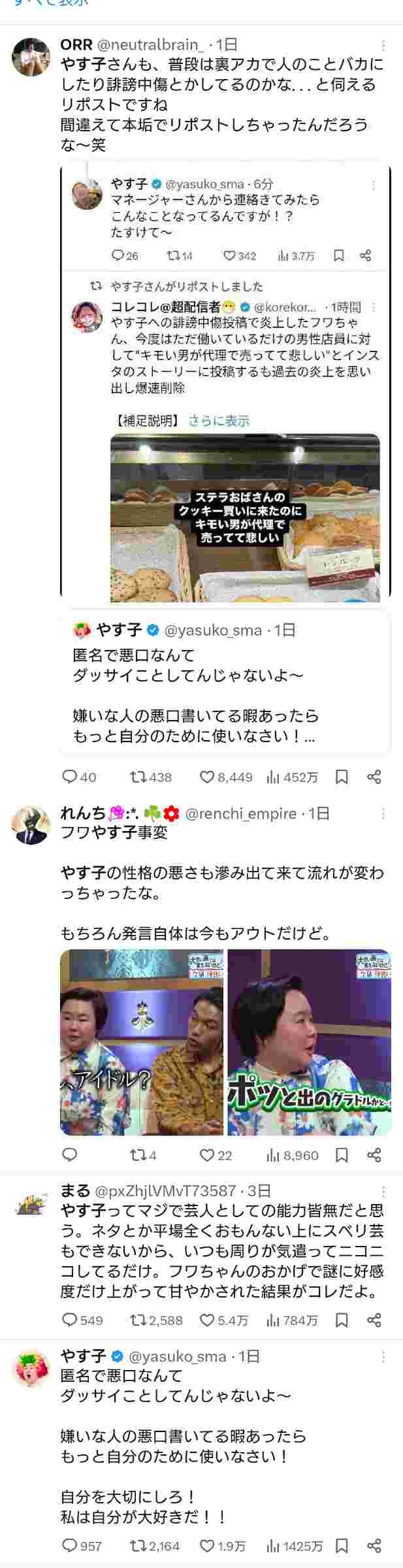Open overflow menu on ORR's post
The image size is (403, 1568).
(383, 45)
